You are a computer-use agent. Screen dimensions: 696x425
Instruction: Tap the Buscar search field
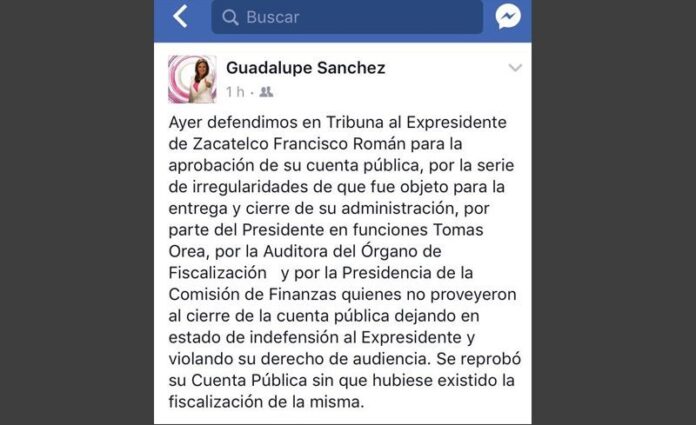click(x=347, y=17)
